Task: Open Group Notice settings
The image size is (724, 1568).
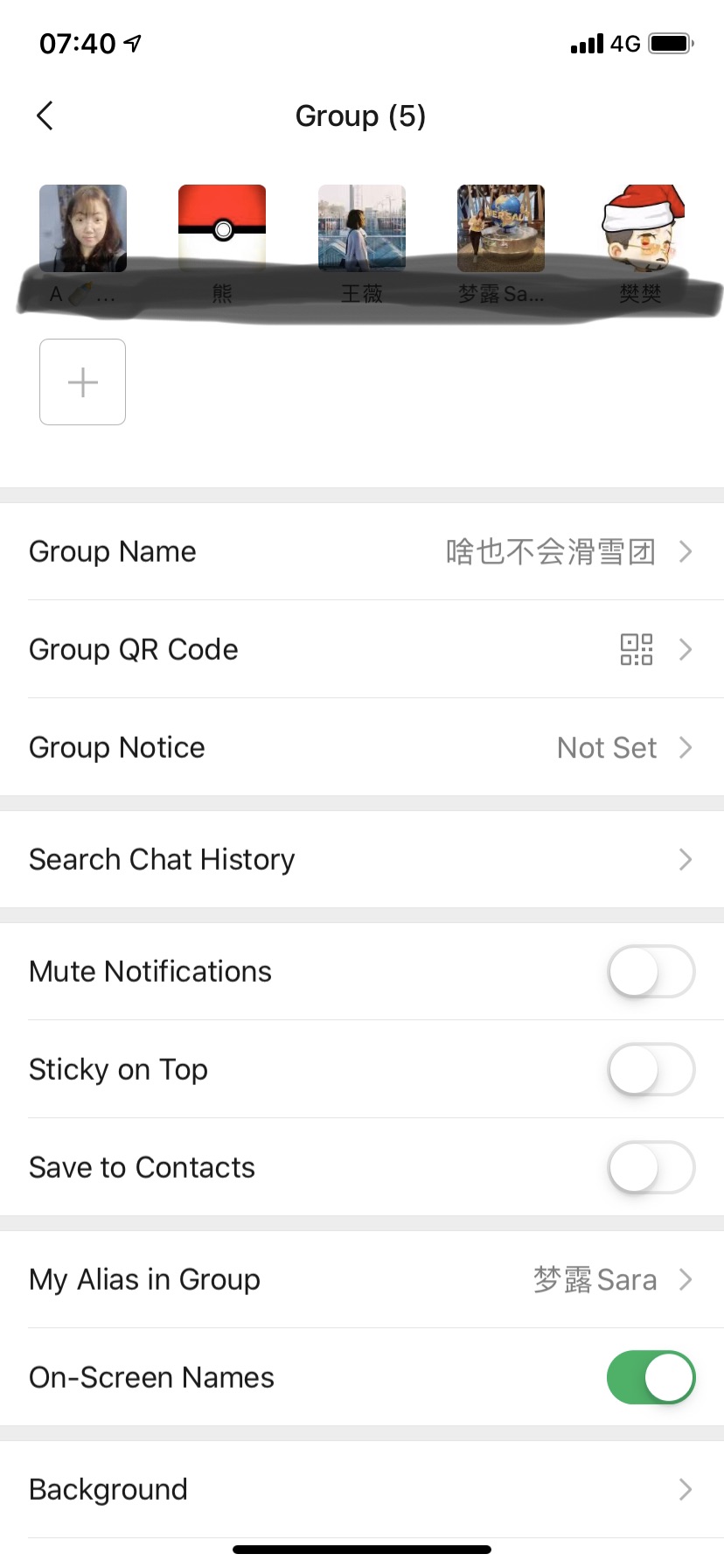Action: pos(362,747)
